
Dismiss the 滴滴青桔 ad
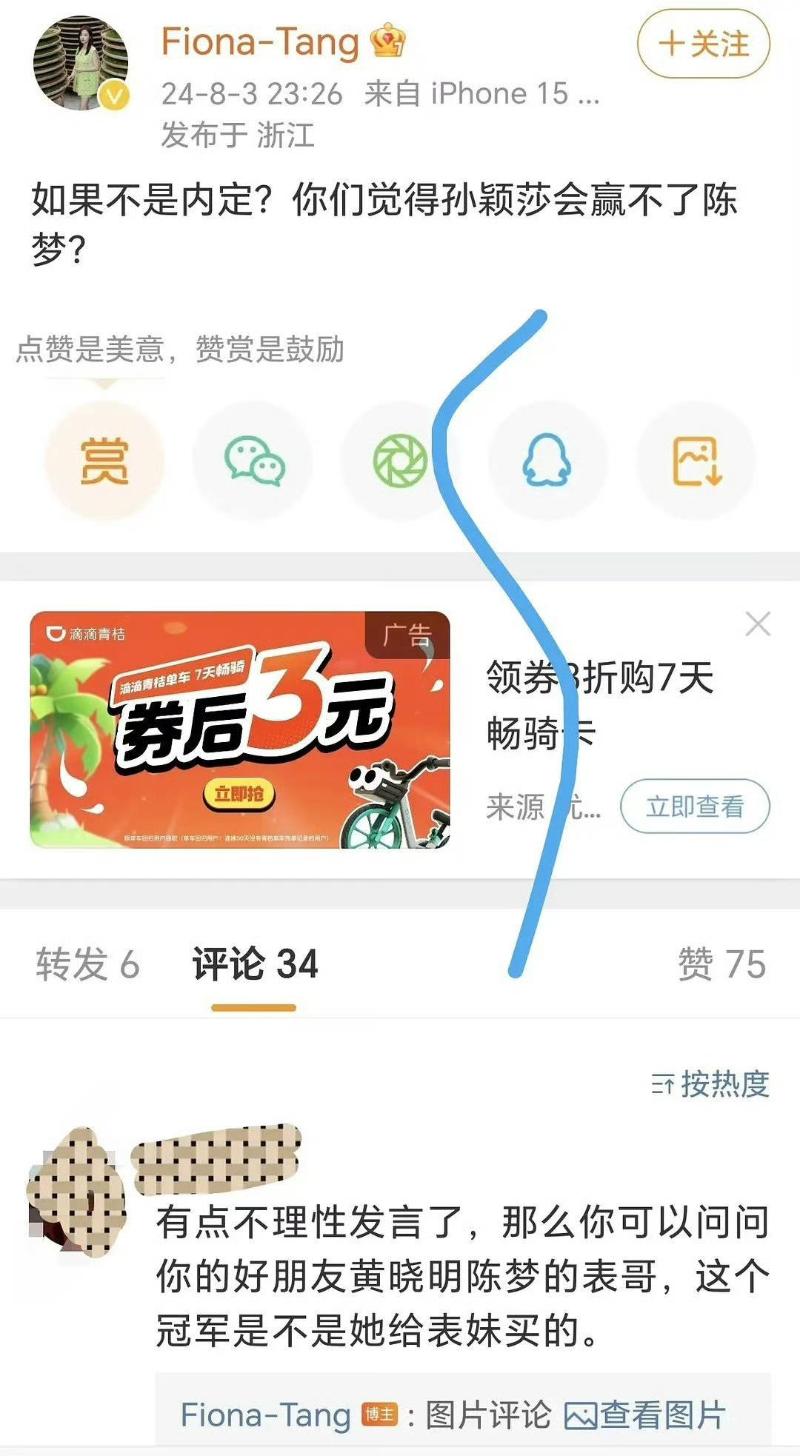pos(758,625)
